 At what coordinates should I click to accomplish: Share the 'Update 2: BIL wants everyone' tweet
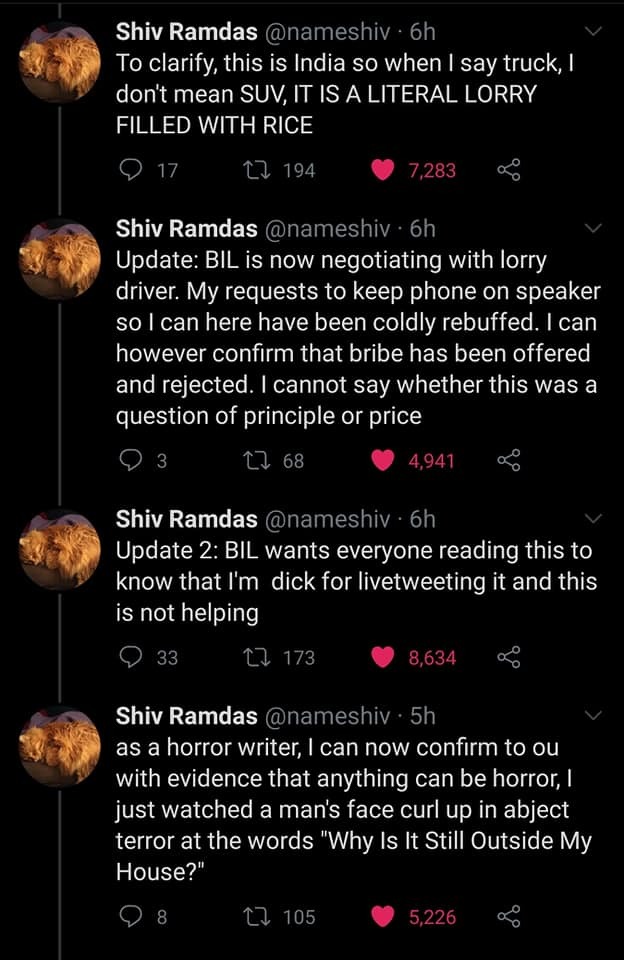(508, 657)
